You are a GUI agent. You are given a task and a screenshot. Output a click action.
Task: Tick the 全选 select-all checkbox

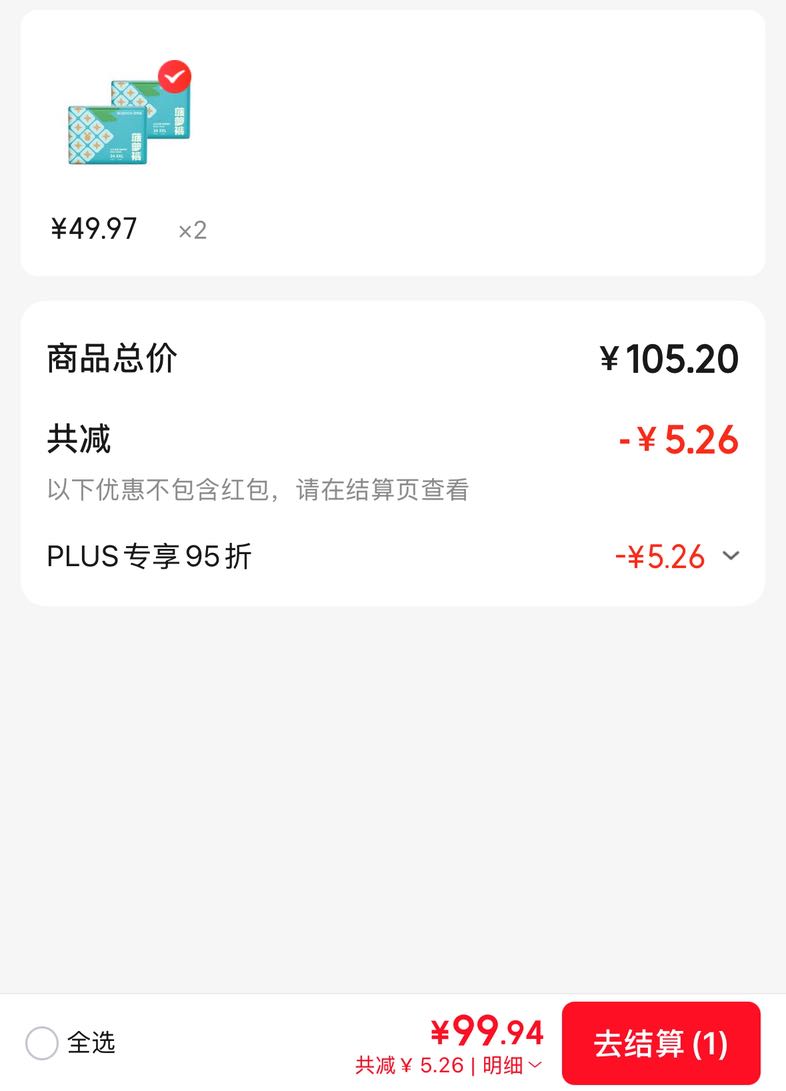pyautogui.click(x=42, y=1043)
